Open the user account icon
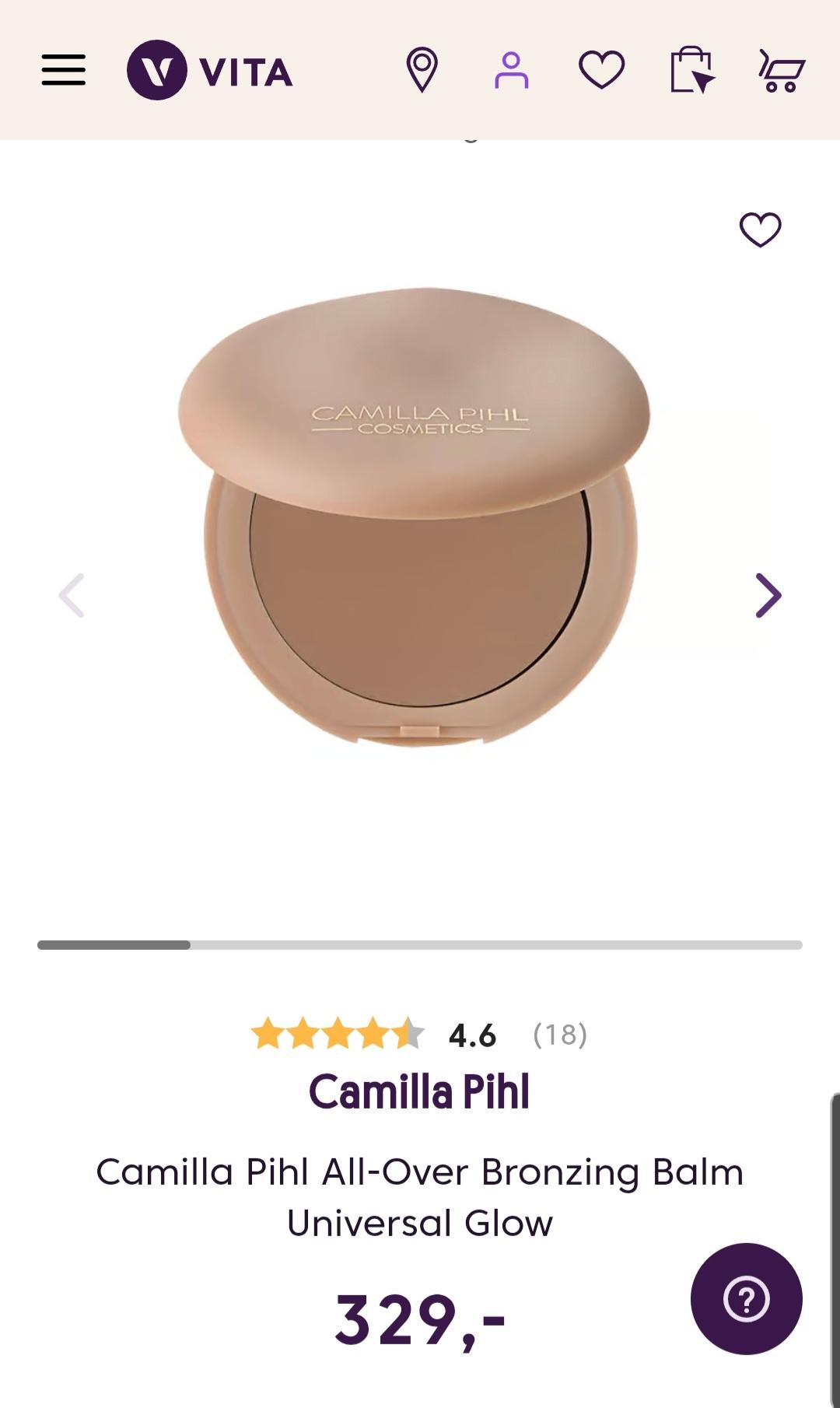Screen dimensions: 840x1408 click(511, 70)
